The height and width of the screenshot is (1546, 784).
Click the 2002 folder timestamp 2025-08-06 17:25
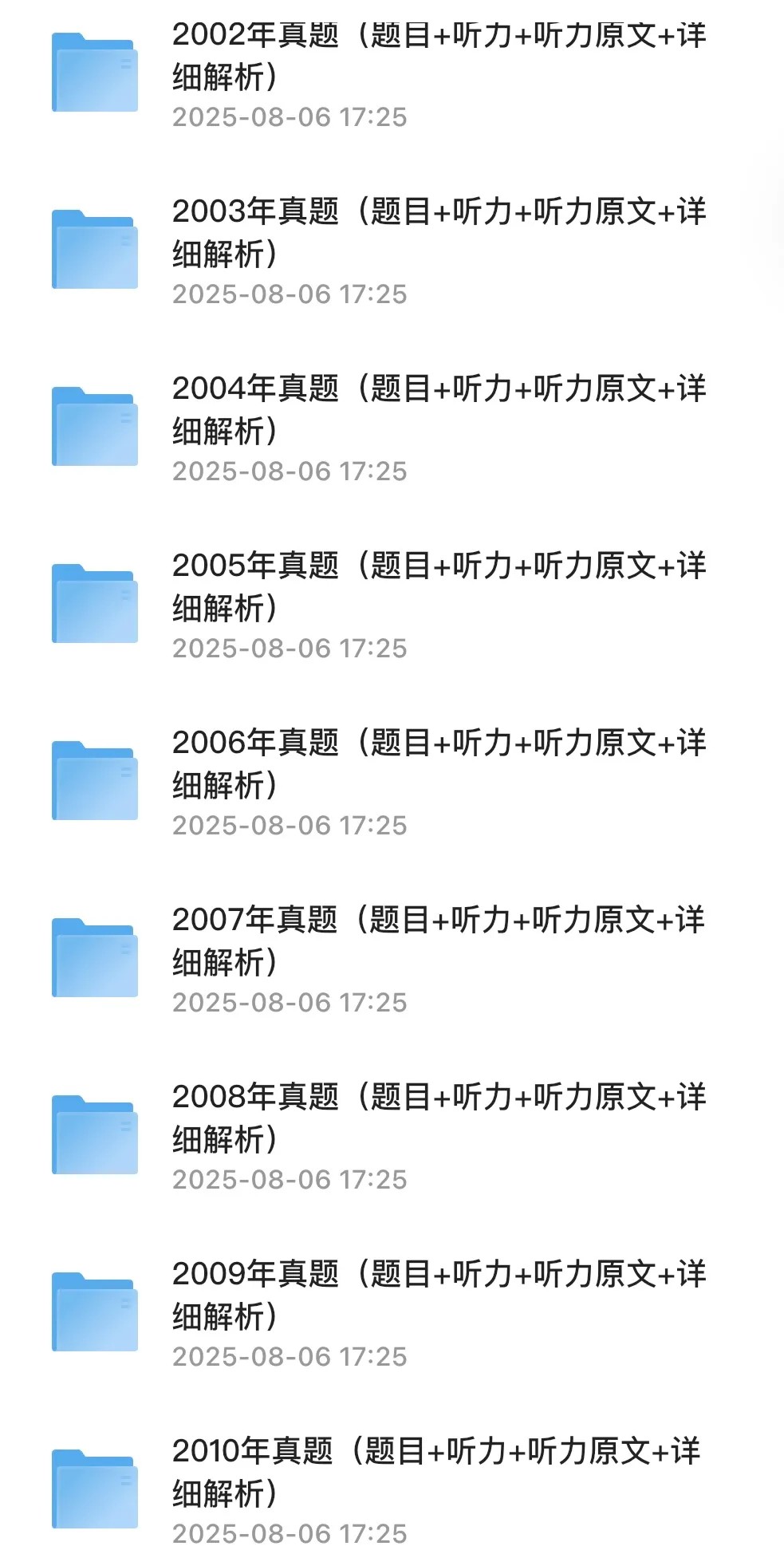(290, 117)
